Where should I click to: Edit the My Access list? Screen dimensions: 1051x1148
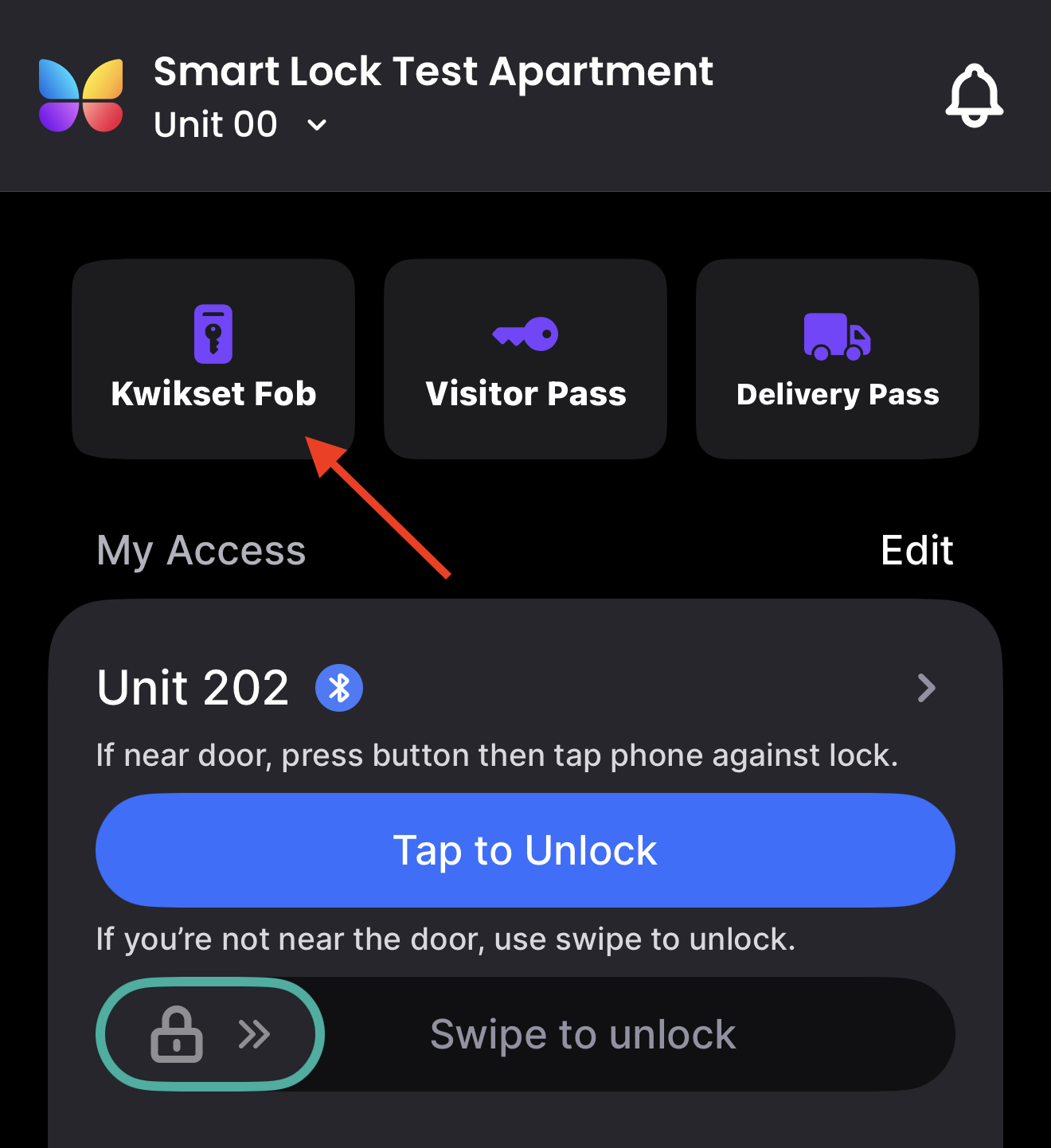916,550
